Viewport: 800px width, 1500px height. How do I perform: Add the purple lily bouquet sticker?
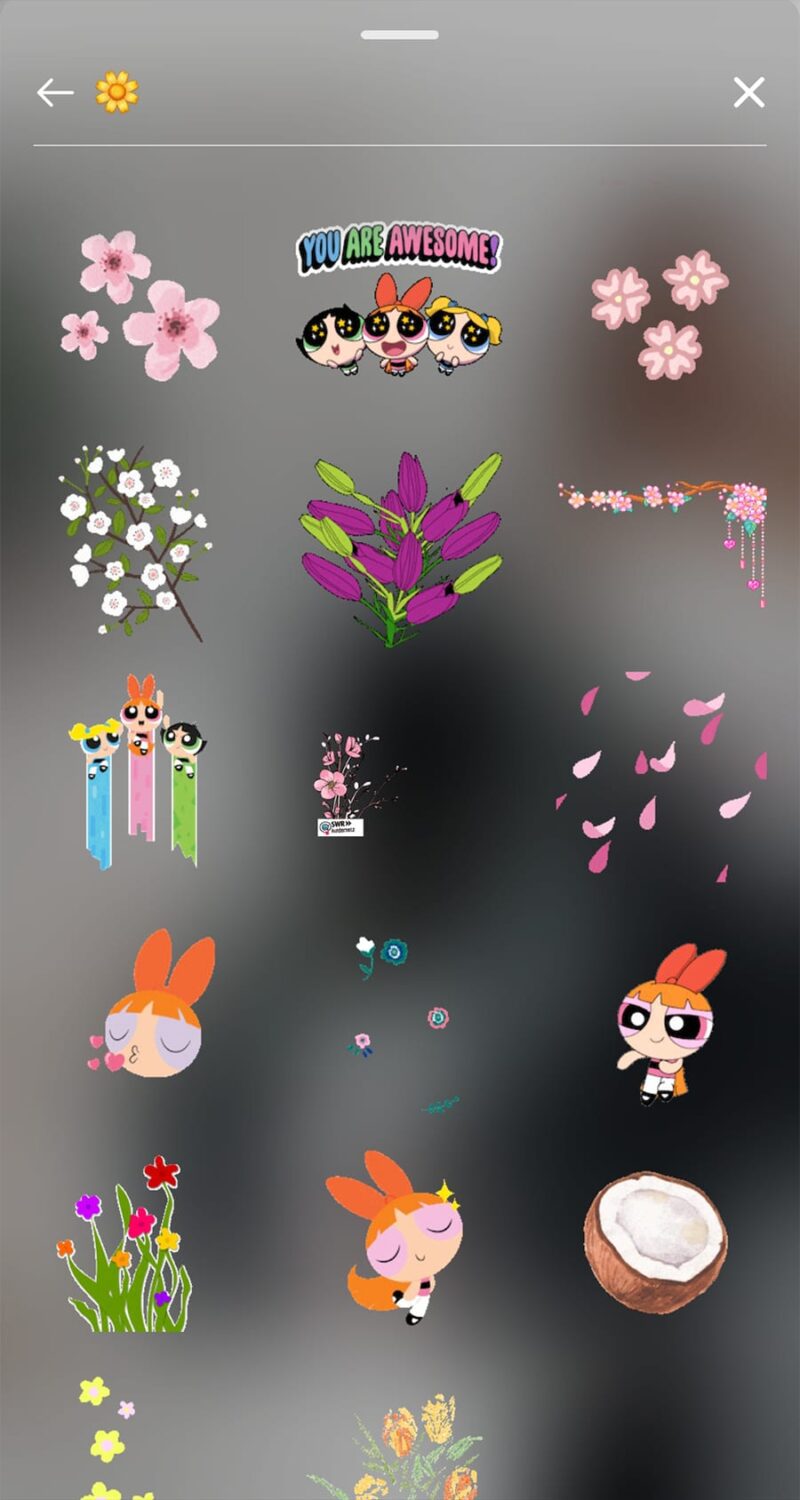(x=400, y=548)
